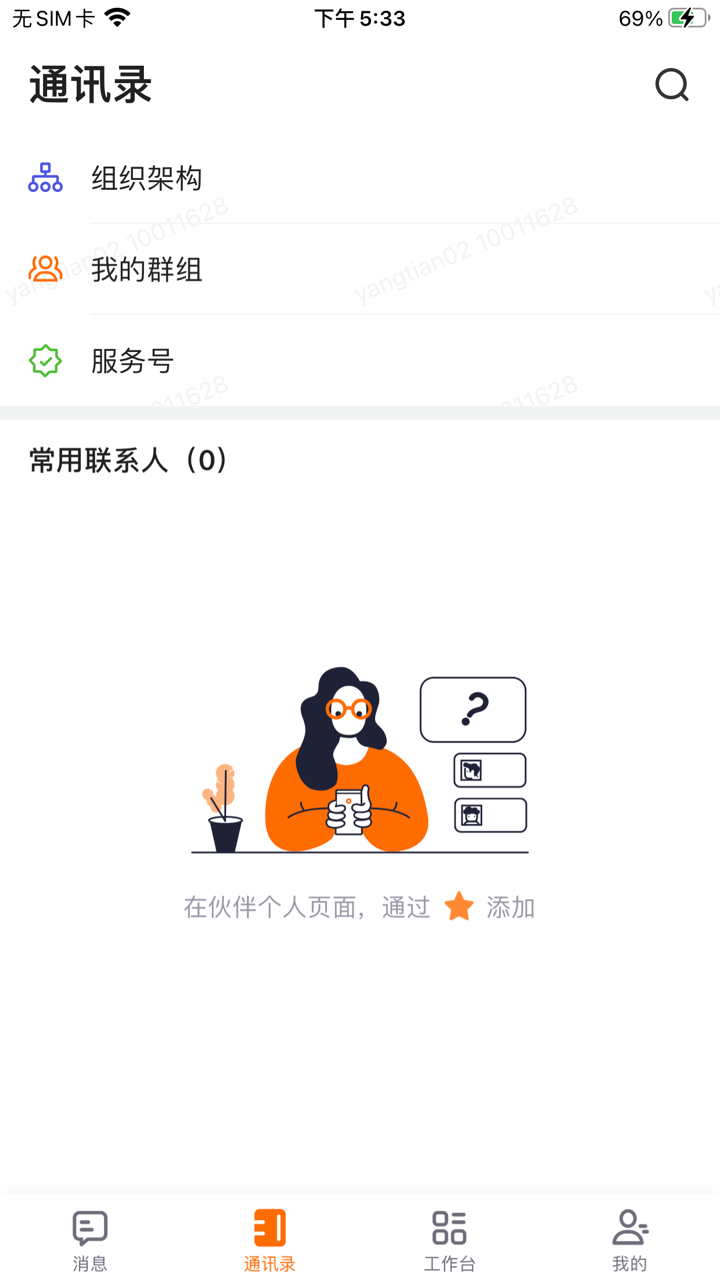The width and height of the screenshot is (720, 1280).
Task: Switch to the 工作台 tab
Action: pos(449,1238)
